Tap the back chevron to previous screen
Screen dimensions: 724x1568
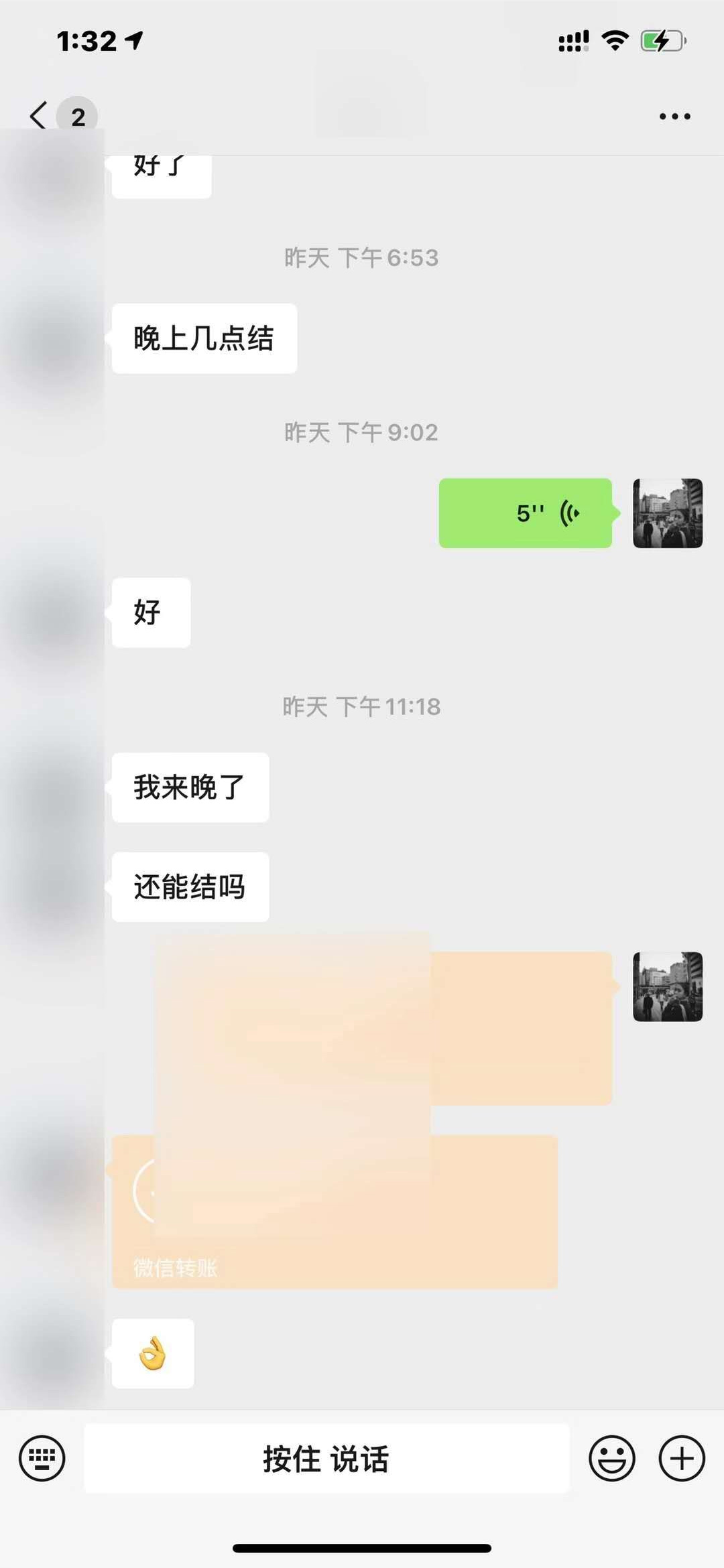[x=38, y=115]
